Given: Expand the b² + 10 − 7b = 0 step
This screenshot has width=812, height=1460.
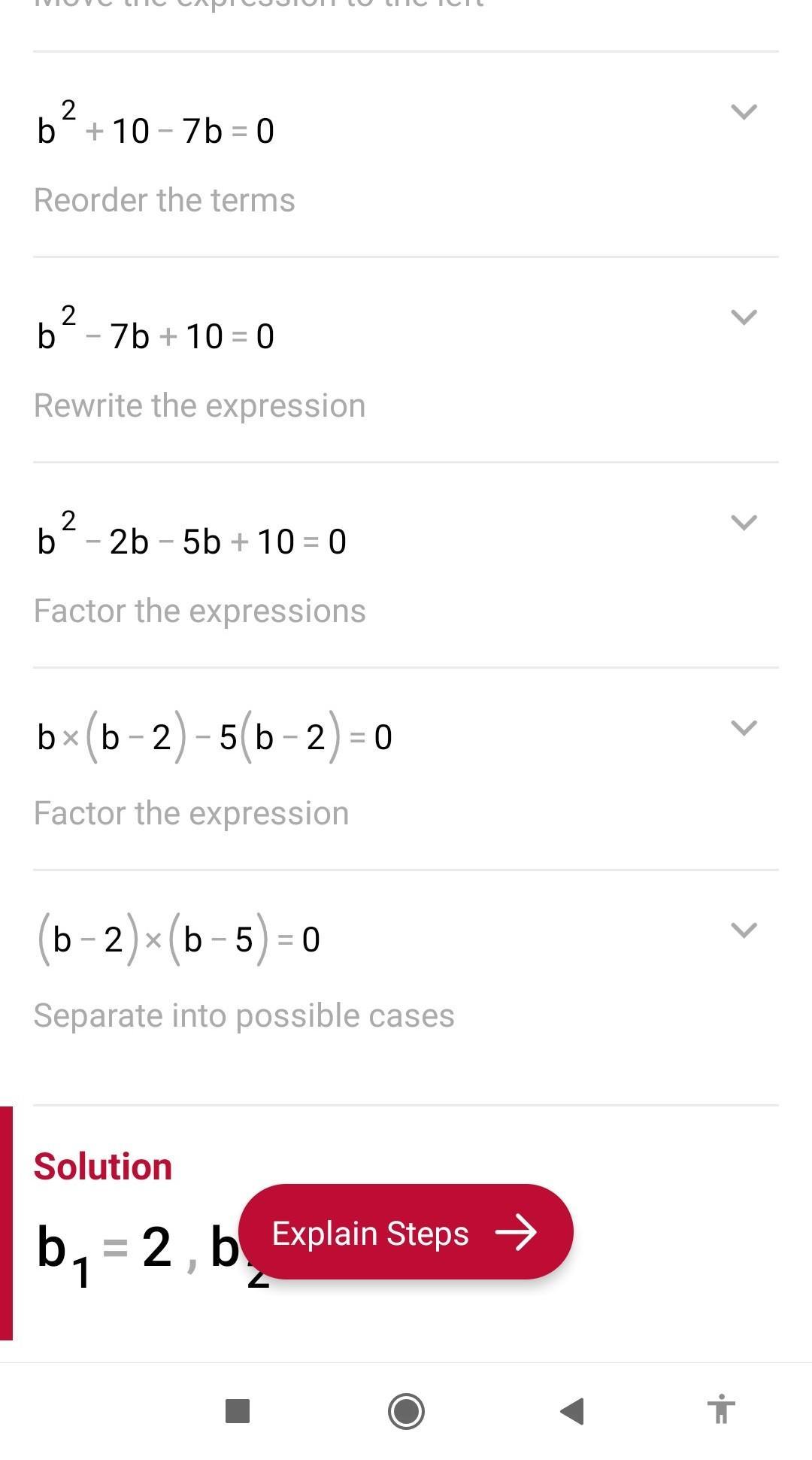Looking at the screenshot, I should [743, 112].
